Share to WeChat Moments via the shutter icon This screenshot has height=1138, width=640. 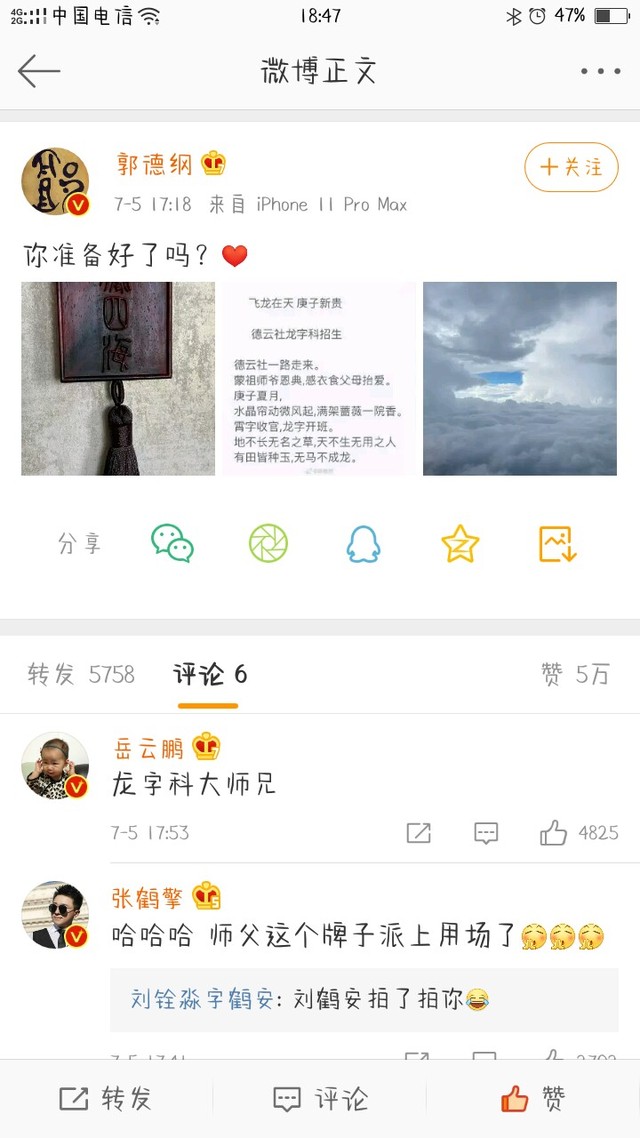[x=268, y=544]
